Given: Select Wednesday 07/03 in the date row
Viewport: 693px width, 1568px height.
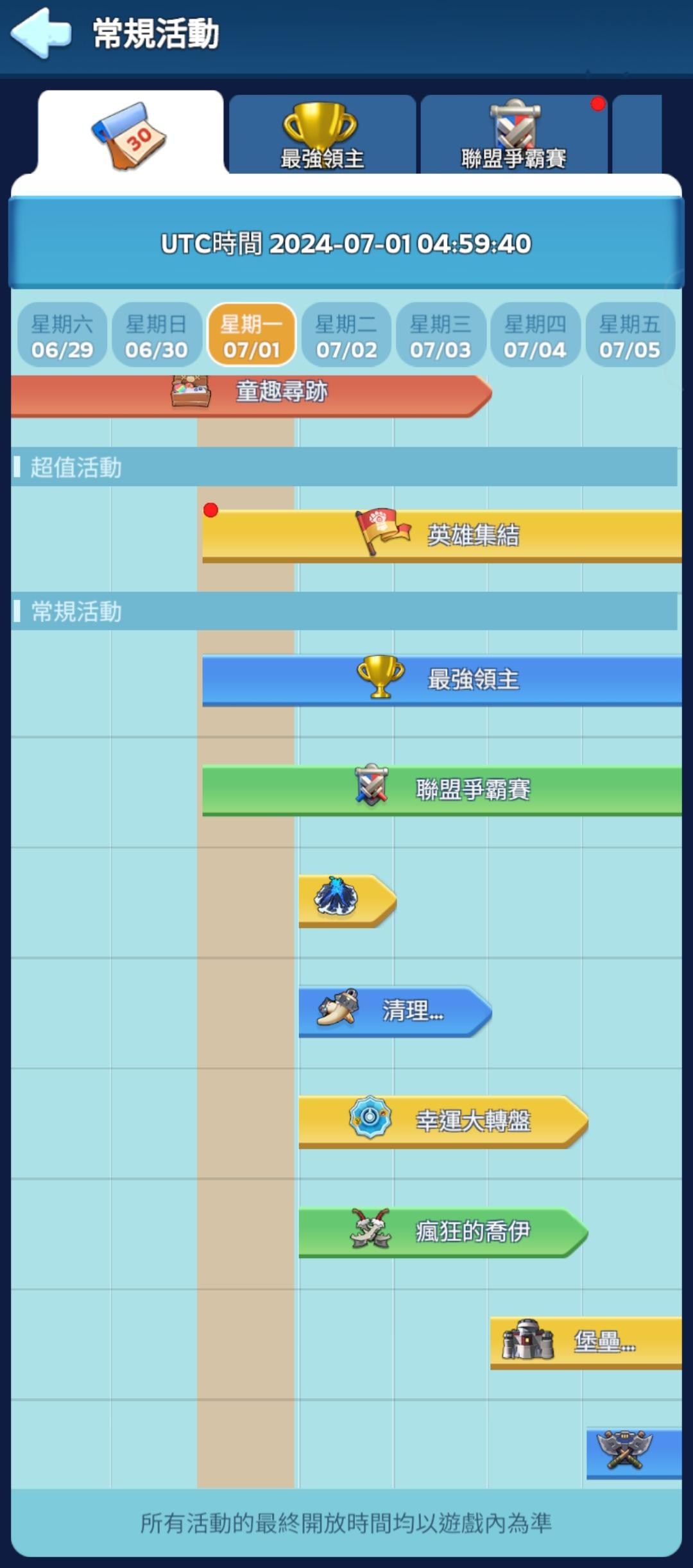Looking at the screenshot, I should (441, 335).
